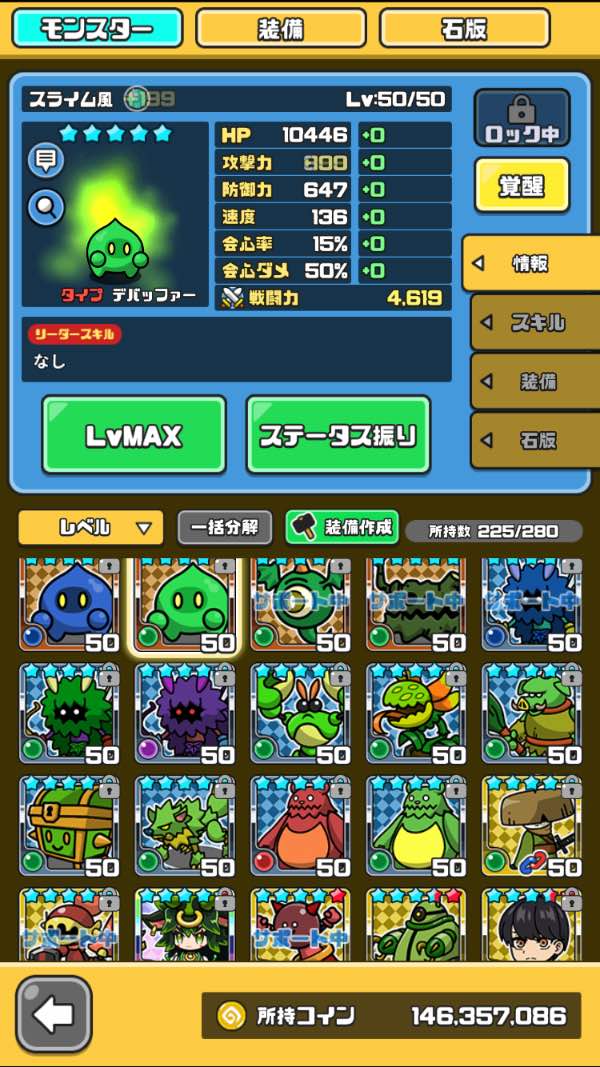Tap the LvMAX button
The image size is (600, 1067).
pos(134,435)
